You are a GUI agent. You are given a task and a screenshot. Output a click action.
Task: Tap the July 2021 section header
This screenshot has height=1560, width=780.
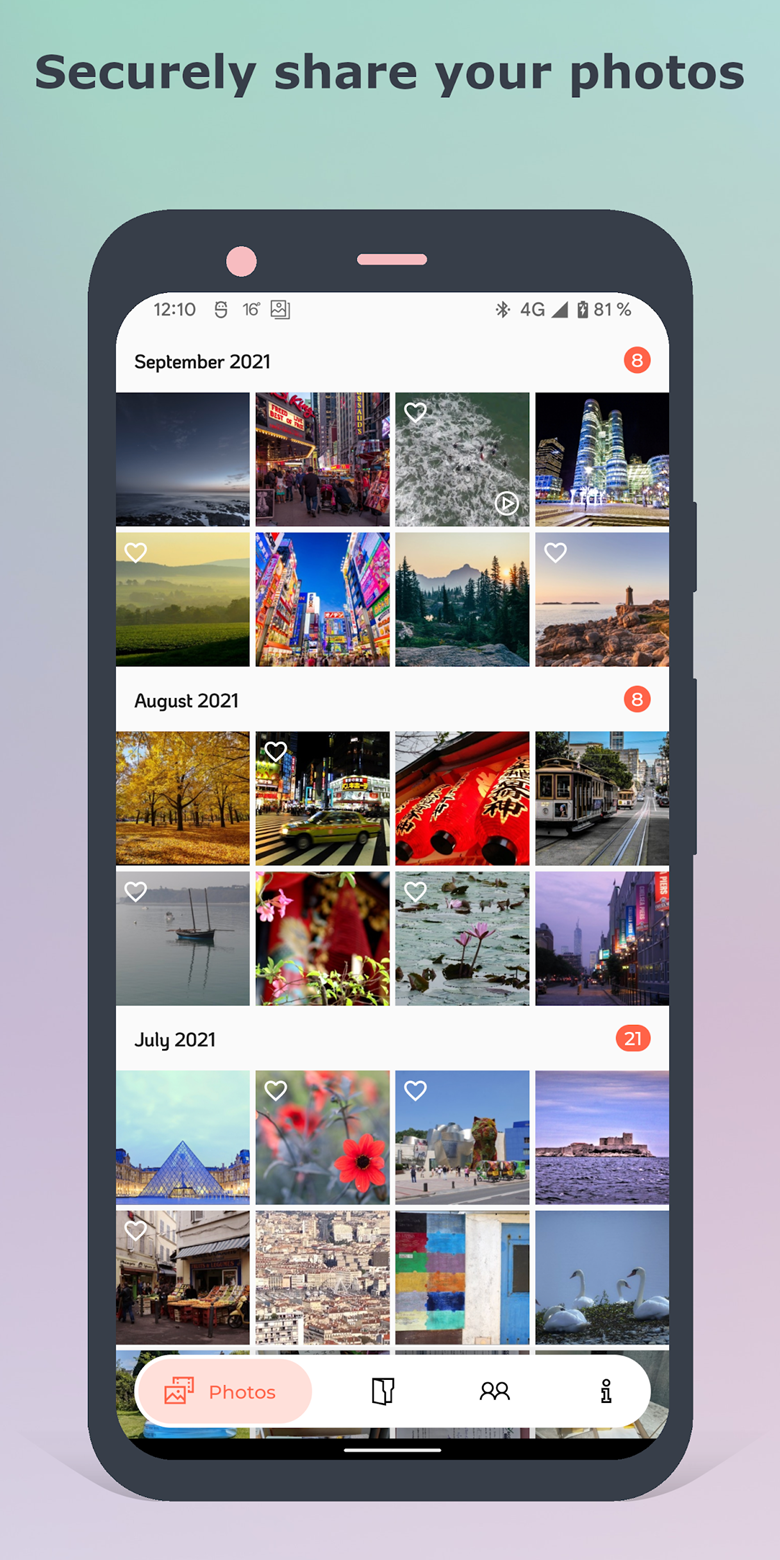click(x=174, y=1039)
